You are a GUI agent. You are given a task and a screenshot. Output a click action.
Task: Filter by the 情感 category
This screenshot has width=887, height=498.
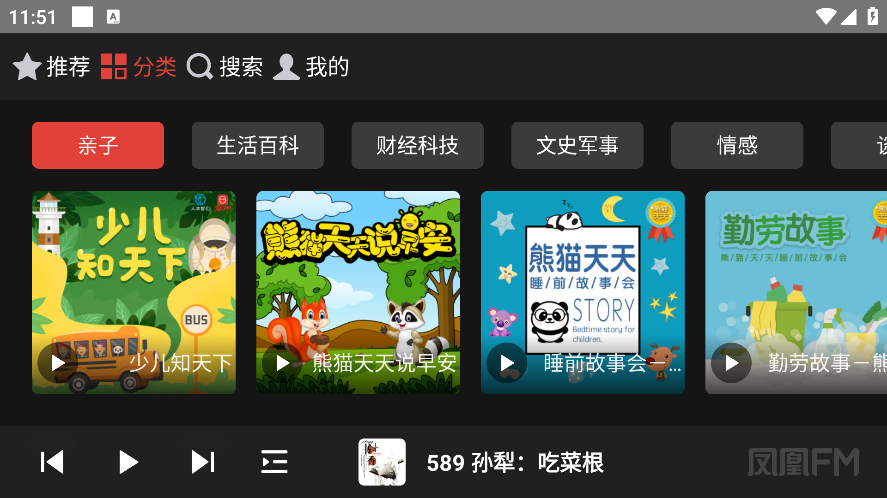737,145
